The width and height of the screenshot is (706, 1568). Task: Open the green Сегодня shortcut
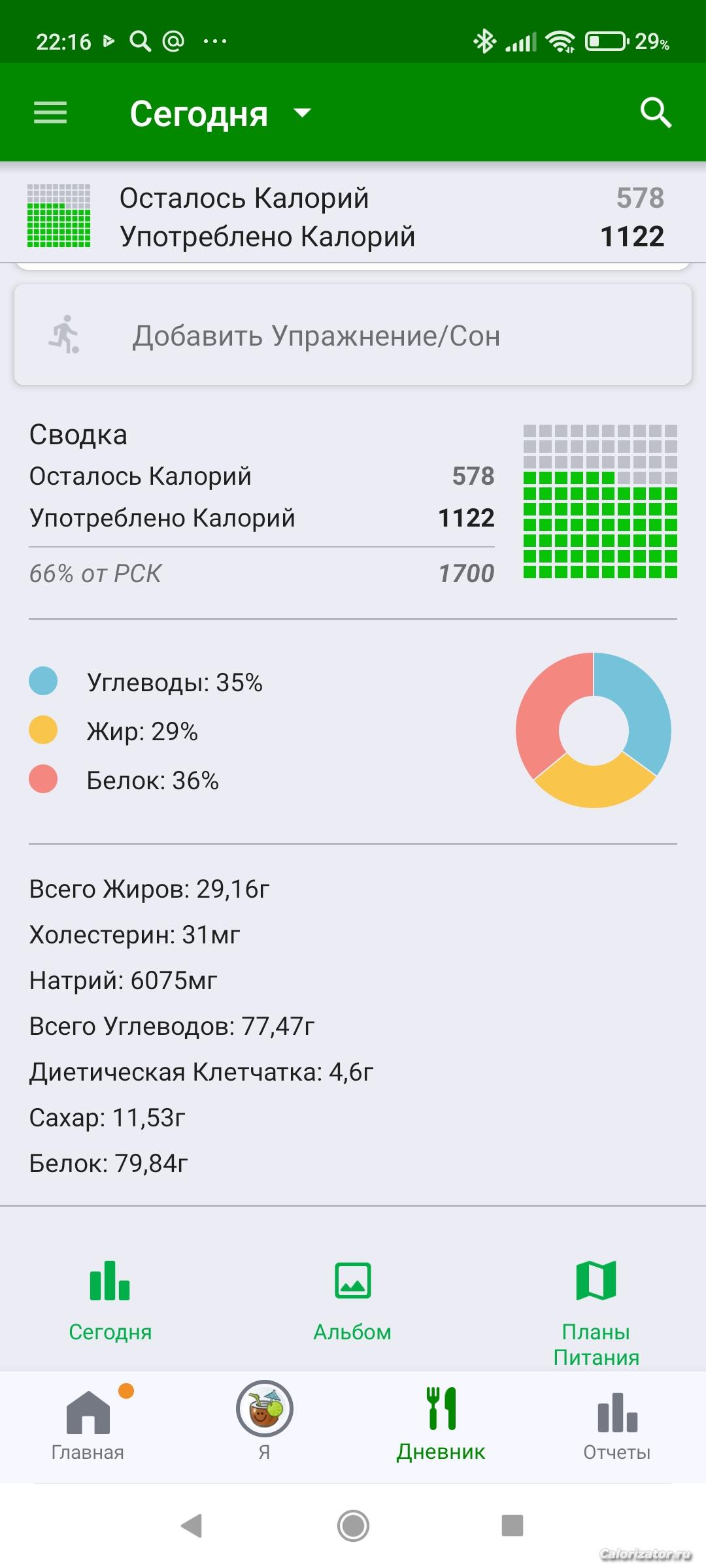[110, 1297]
